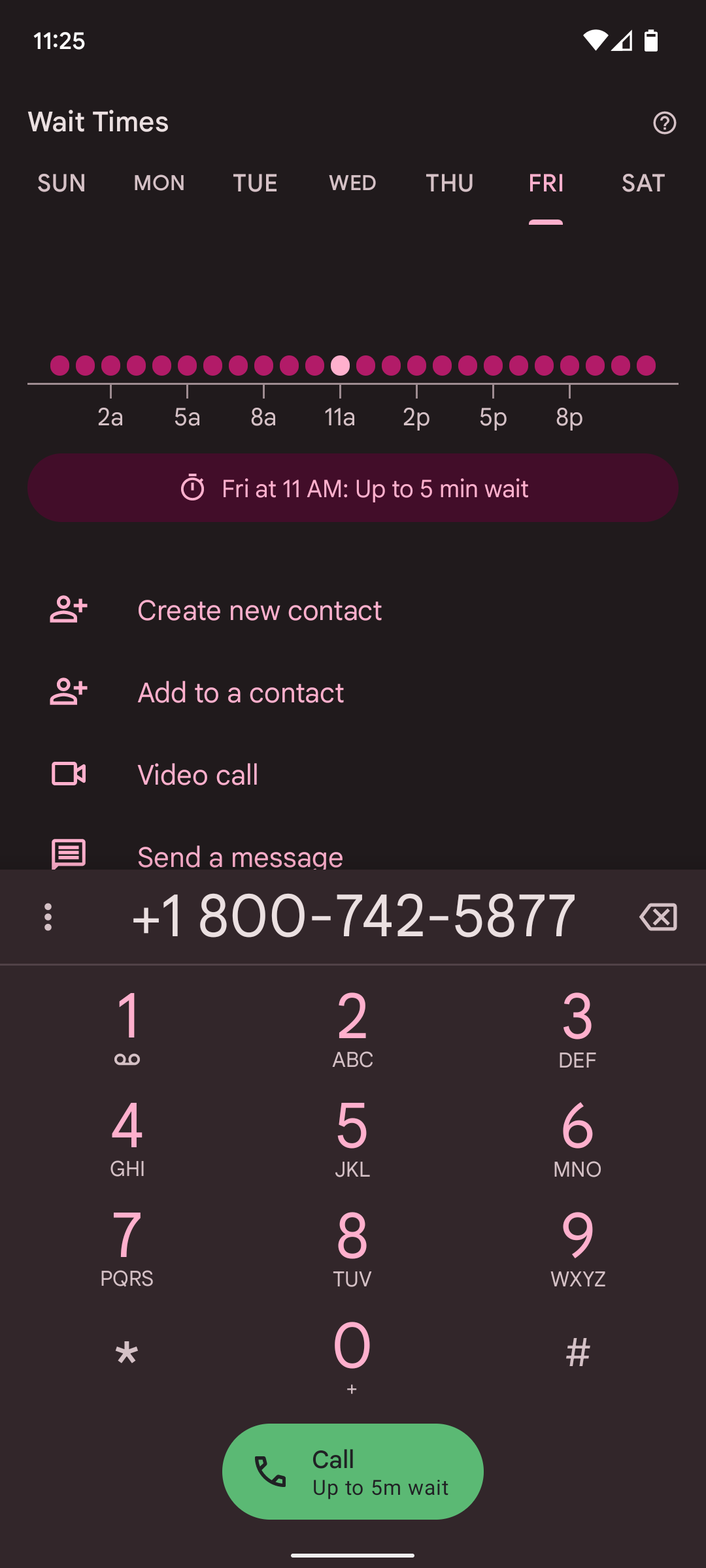Enter the pound sign key
The image size is (706, 1568).
[x=577, y=1352]
